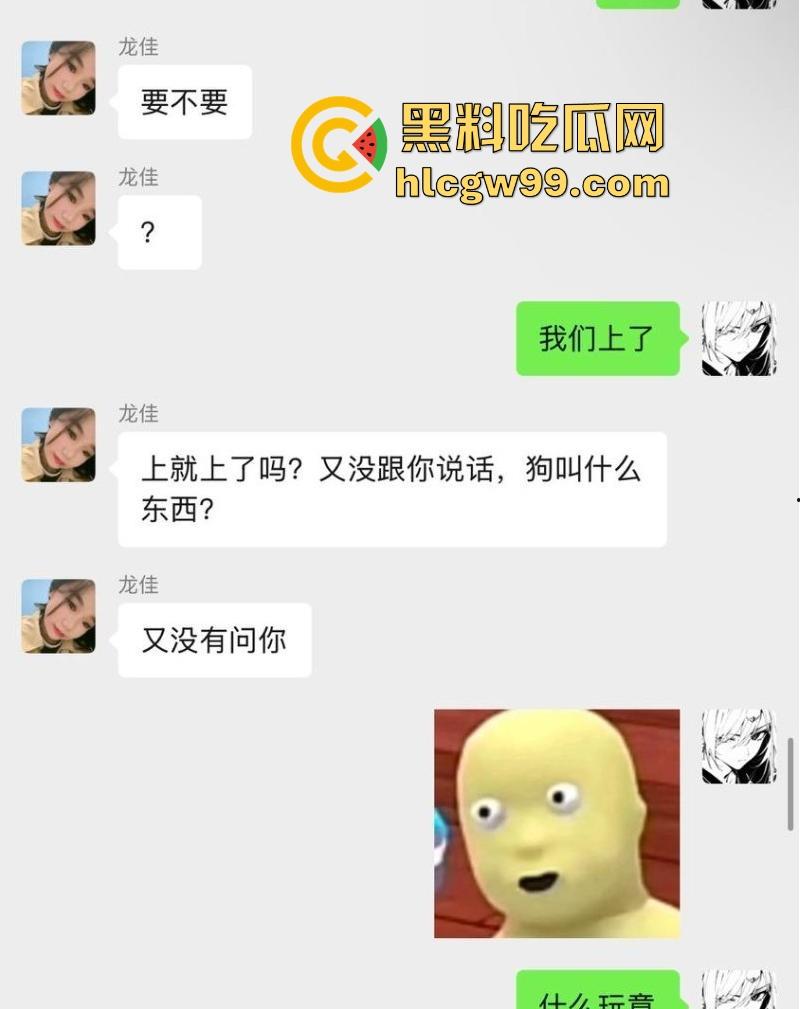Click the green '我们上了' bubble
Image resolution: width=800 pixels, height=1009 pixels.
click(x=597, y=339)
